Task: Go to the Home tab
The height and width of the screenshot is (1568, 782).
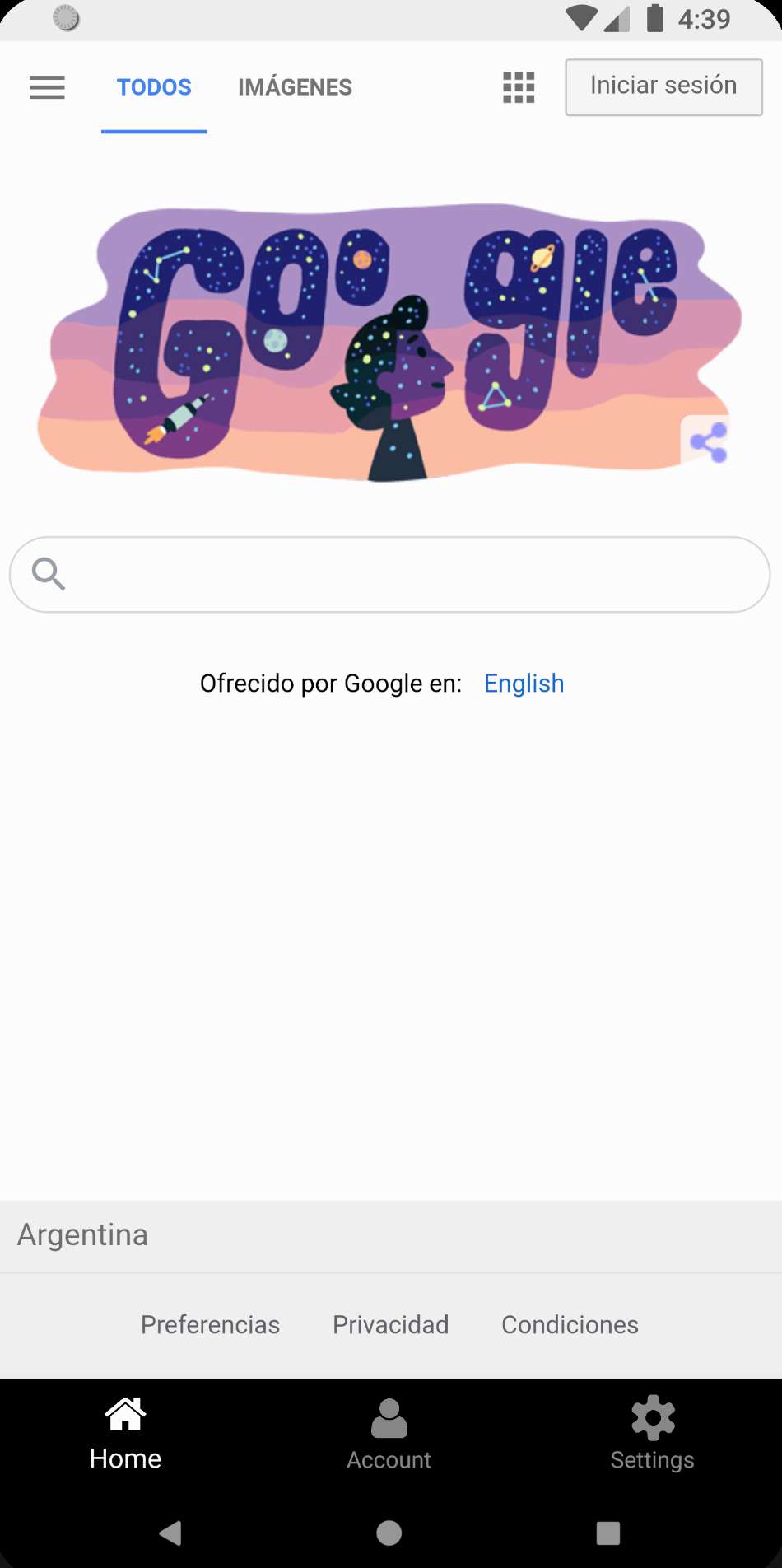Action: coord(125,1435)
